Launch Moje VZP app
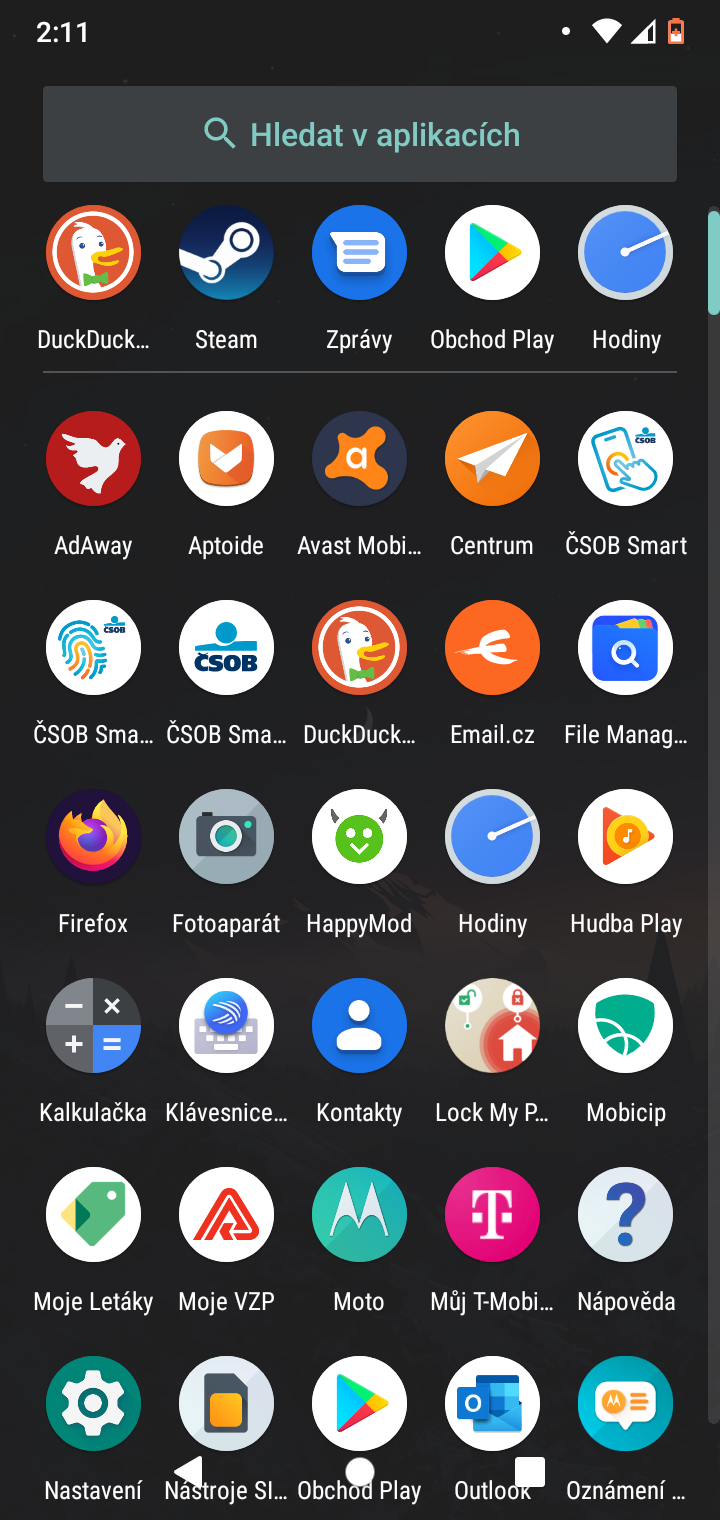720x1520 pixels. [x=226, y=1215]
